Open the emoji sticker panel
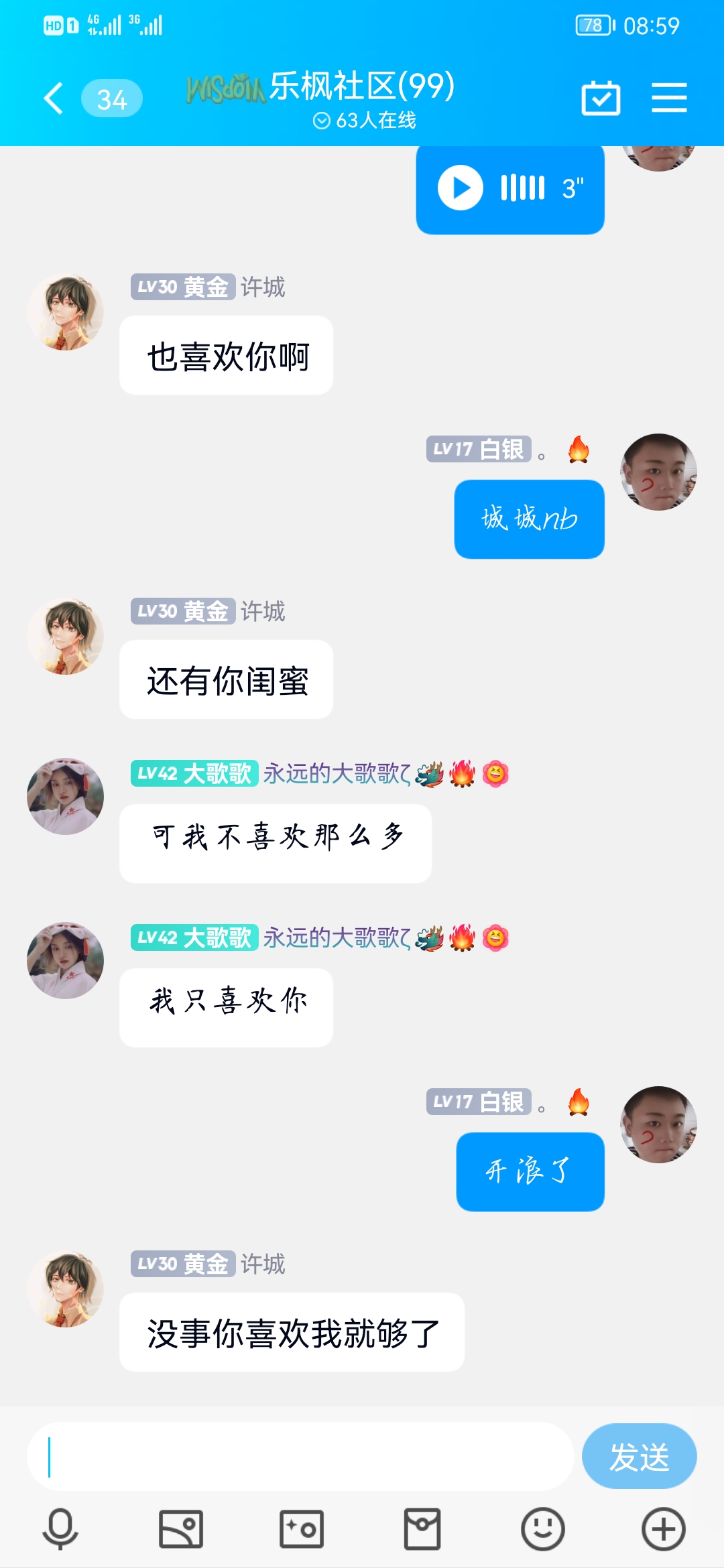This screenshot has width=724, height=1568. coord(542,1529)
